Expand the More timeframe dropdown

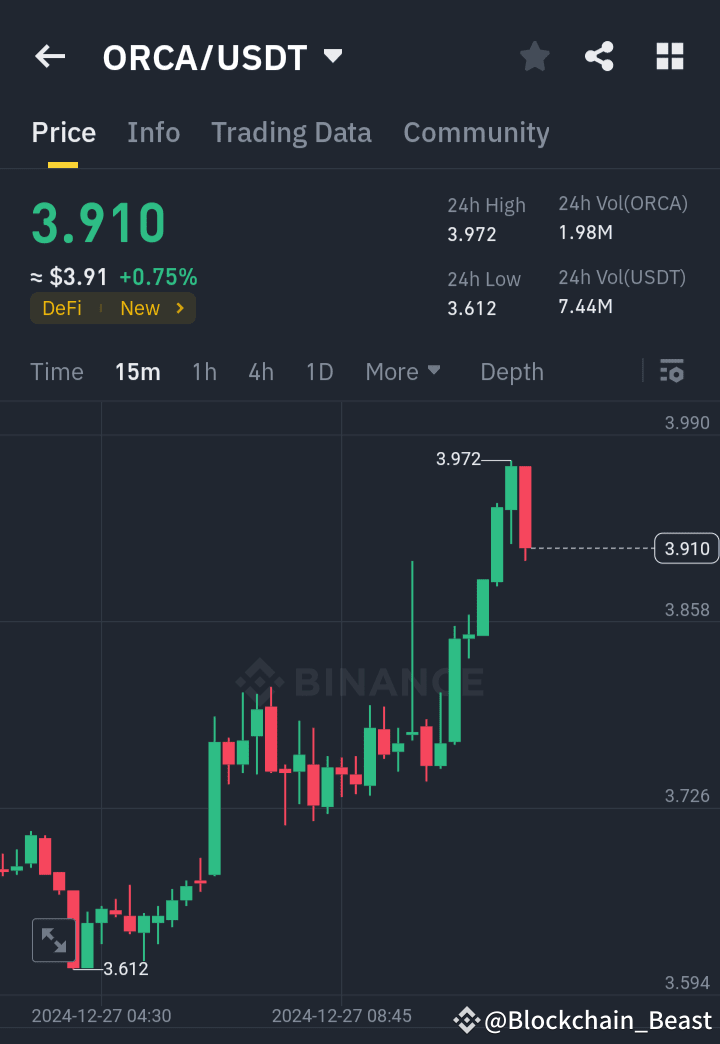403,371
